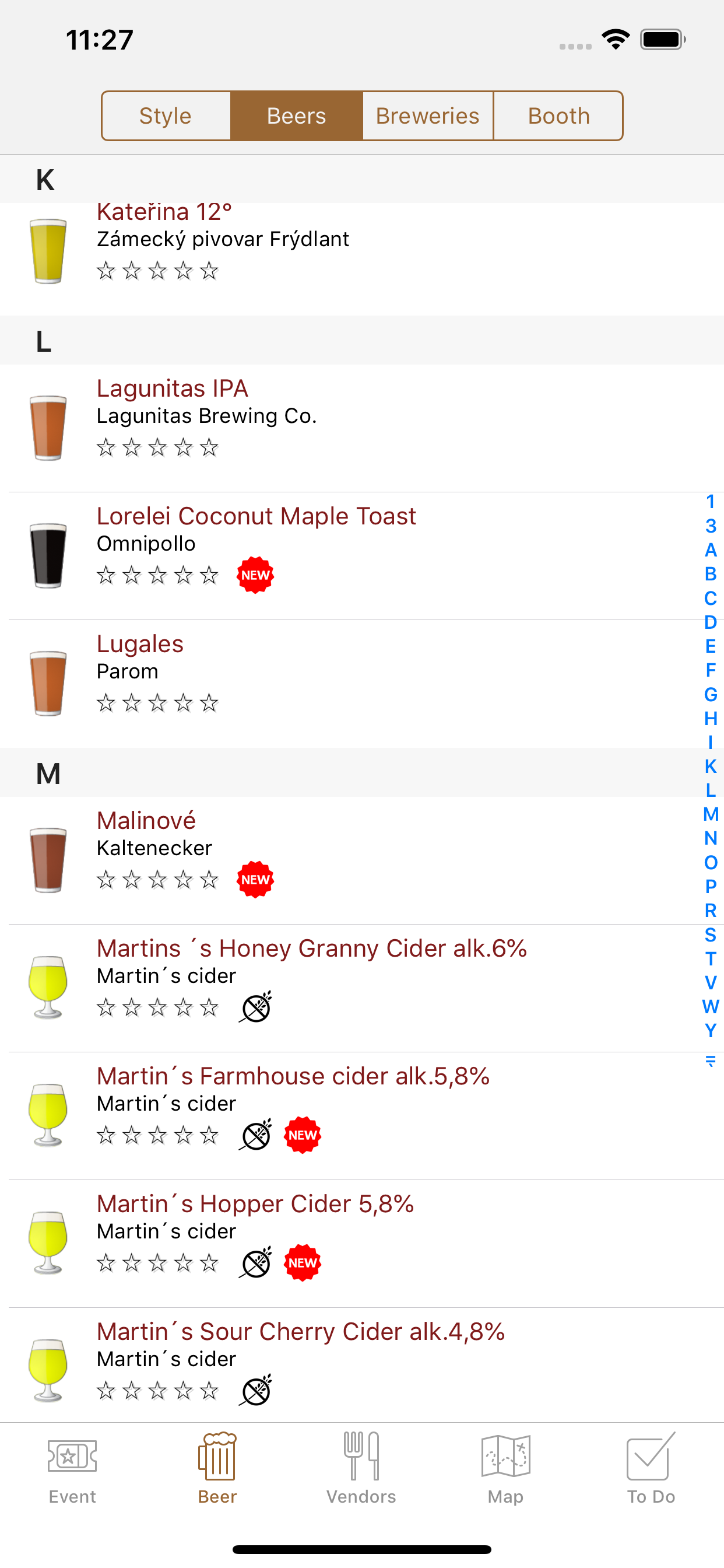Open Malinové from Kaltenecker

point(362,860)
